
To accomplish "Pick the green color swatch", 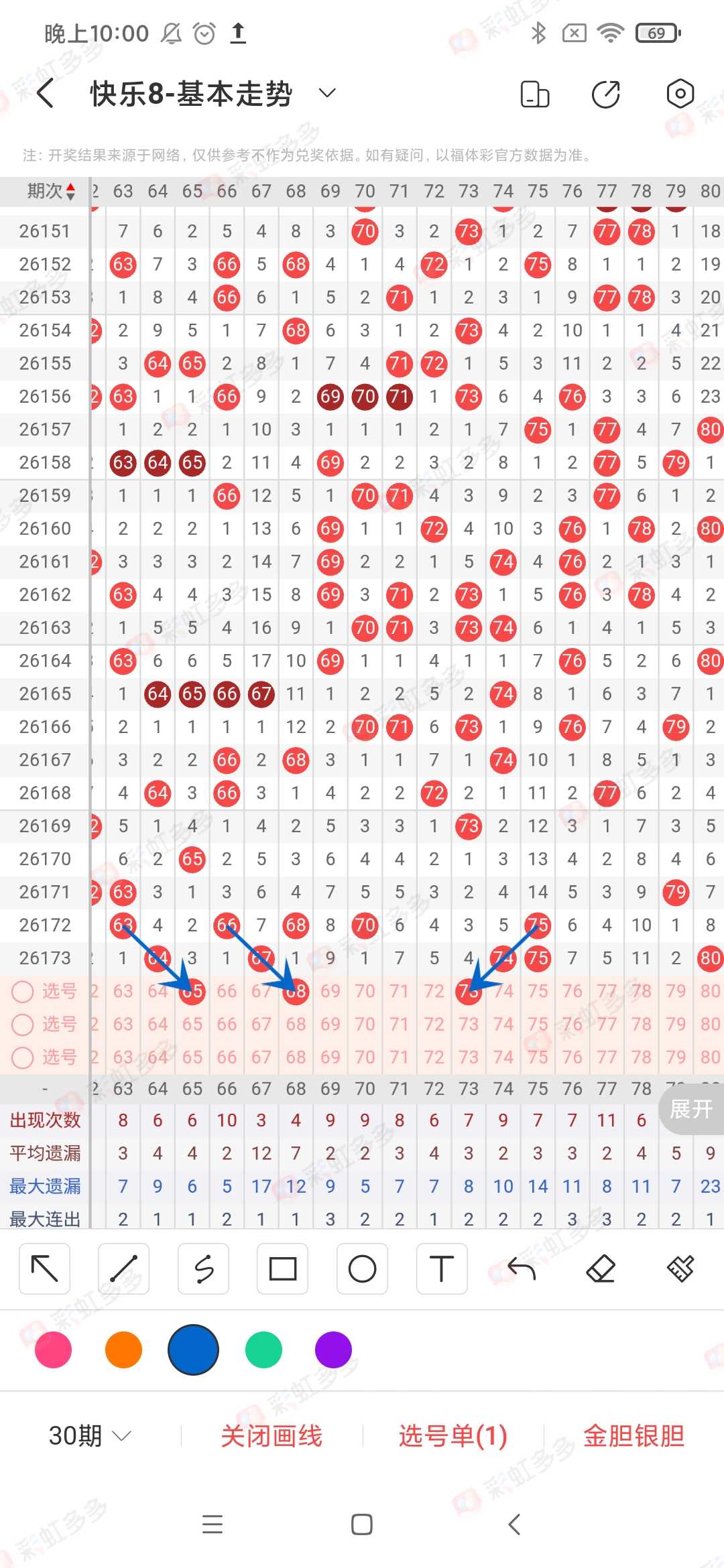I will 263,1350.
